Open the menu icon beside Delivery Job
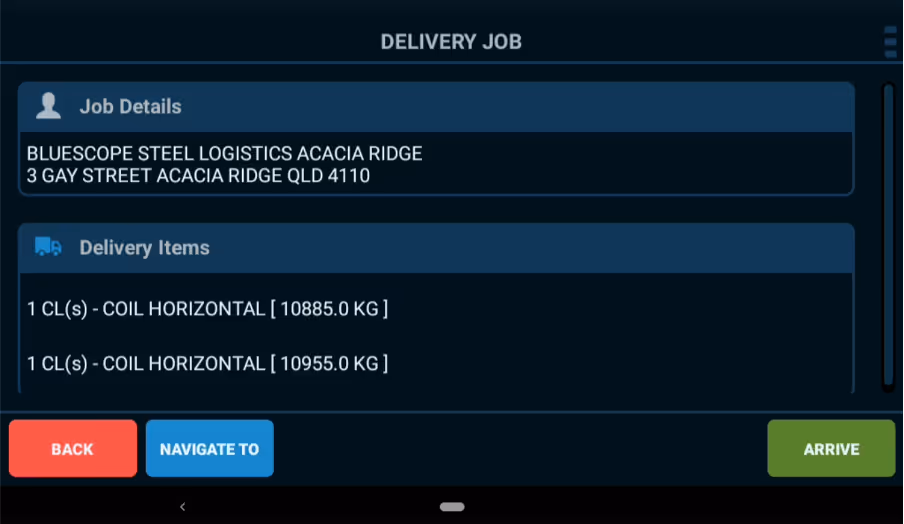The height and width of the screenshot is (524, 904). [x=890, y=42]
